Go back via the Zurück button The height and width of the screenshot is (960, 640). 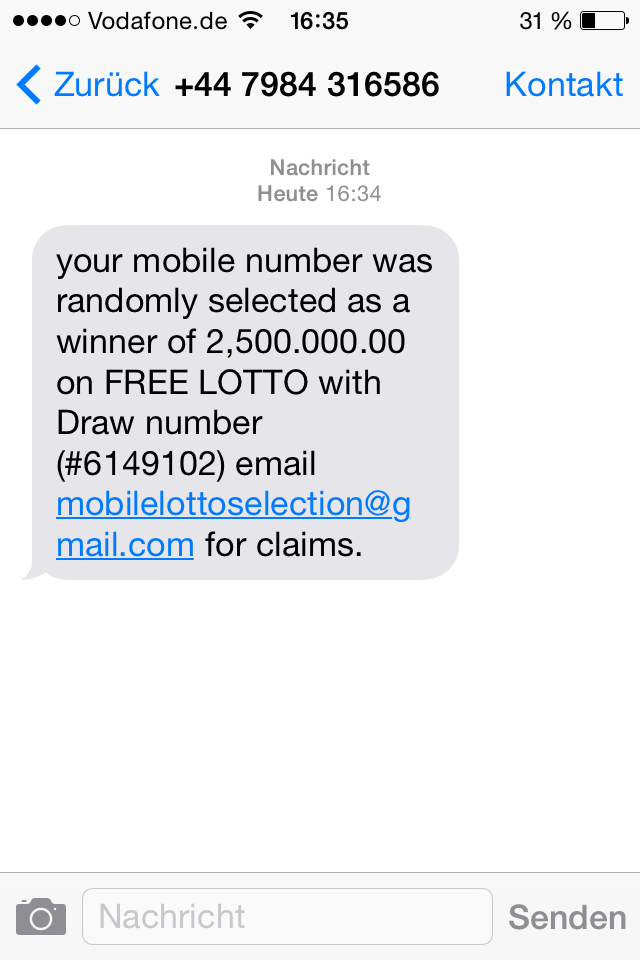[x=88, y=85]
